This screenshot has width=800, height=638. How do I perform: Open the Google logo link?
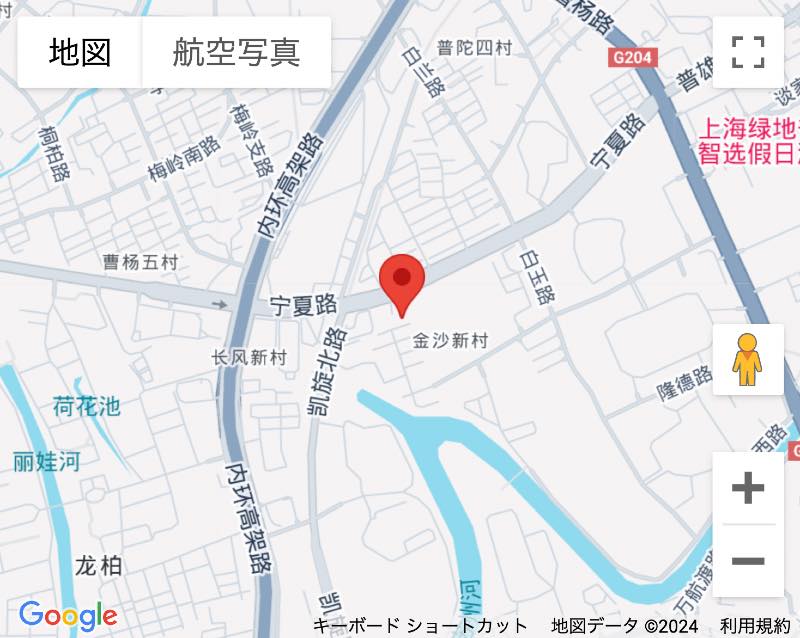(x=68, y=616)
